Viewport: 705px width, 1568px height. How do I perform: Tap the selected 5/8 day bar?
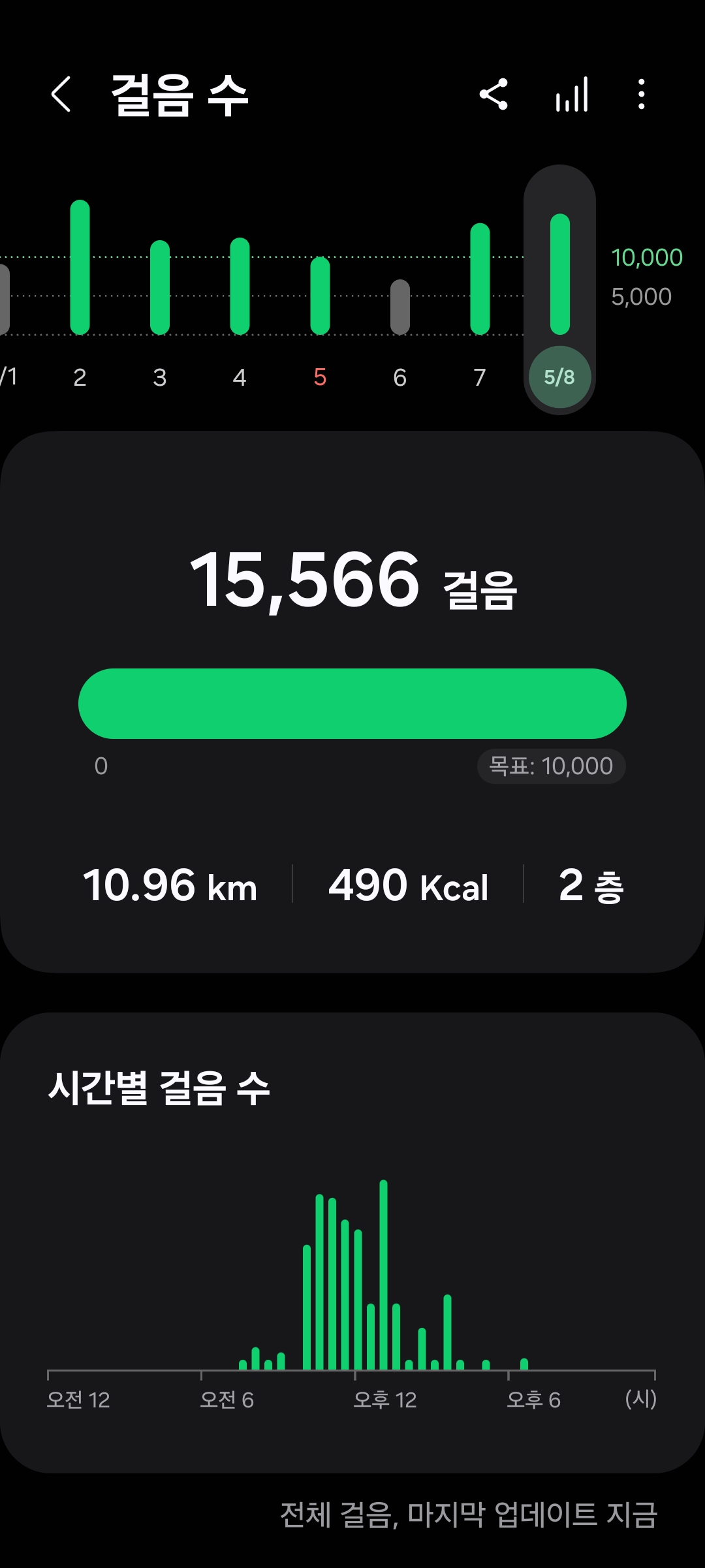point(559,274)
